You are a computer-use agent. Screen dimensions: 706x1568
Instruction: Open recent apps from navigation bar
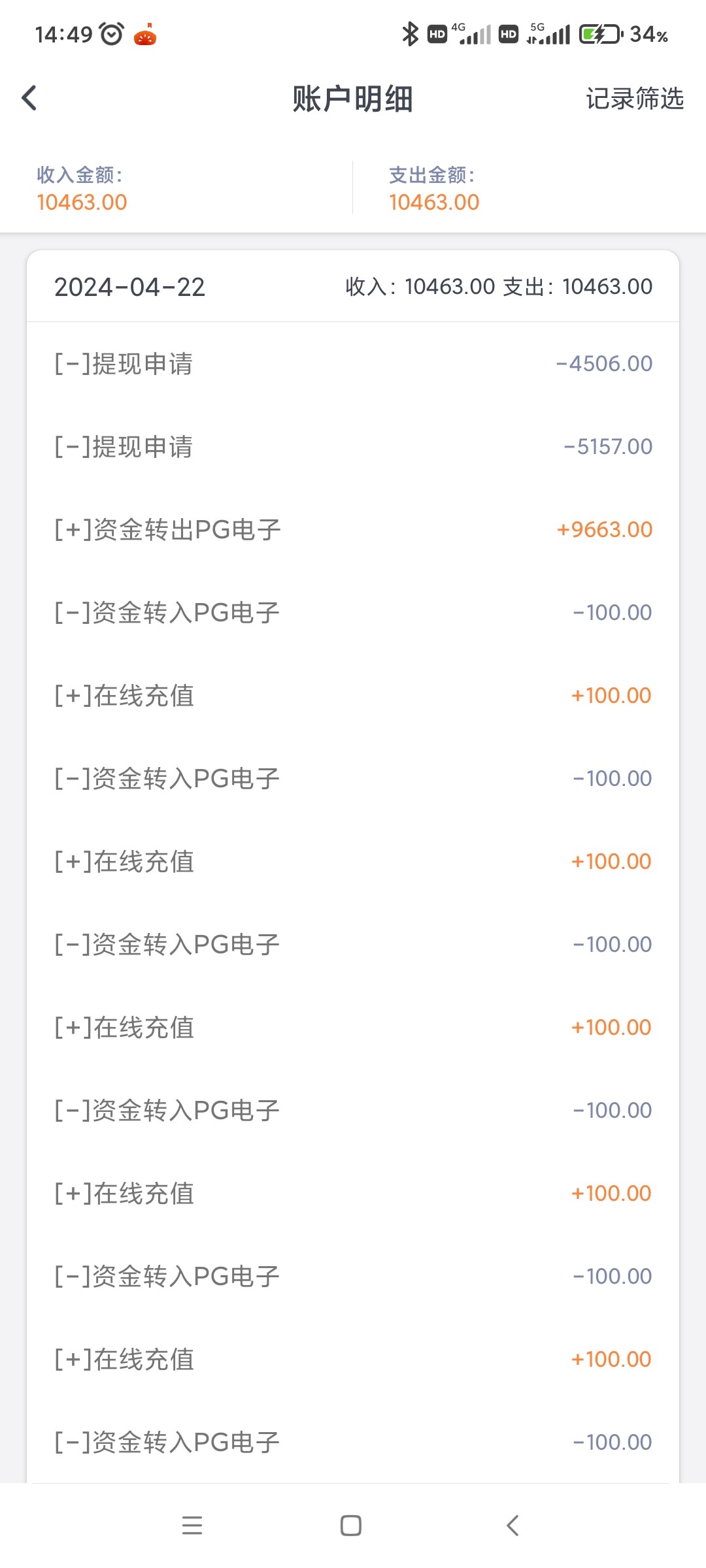[x=192, y=1526]
